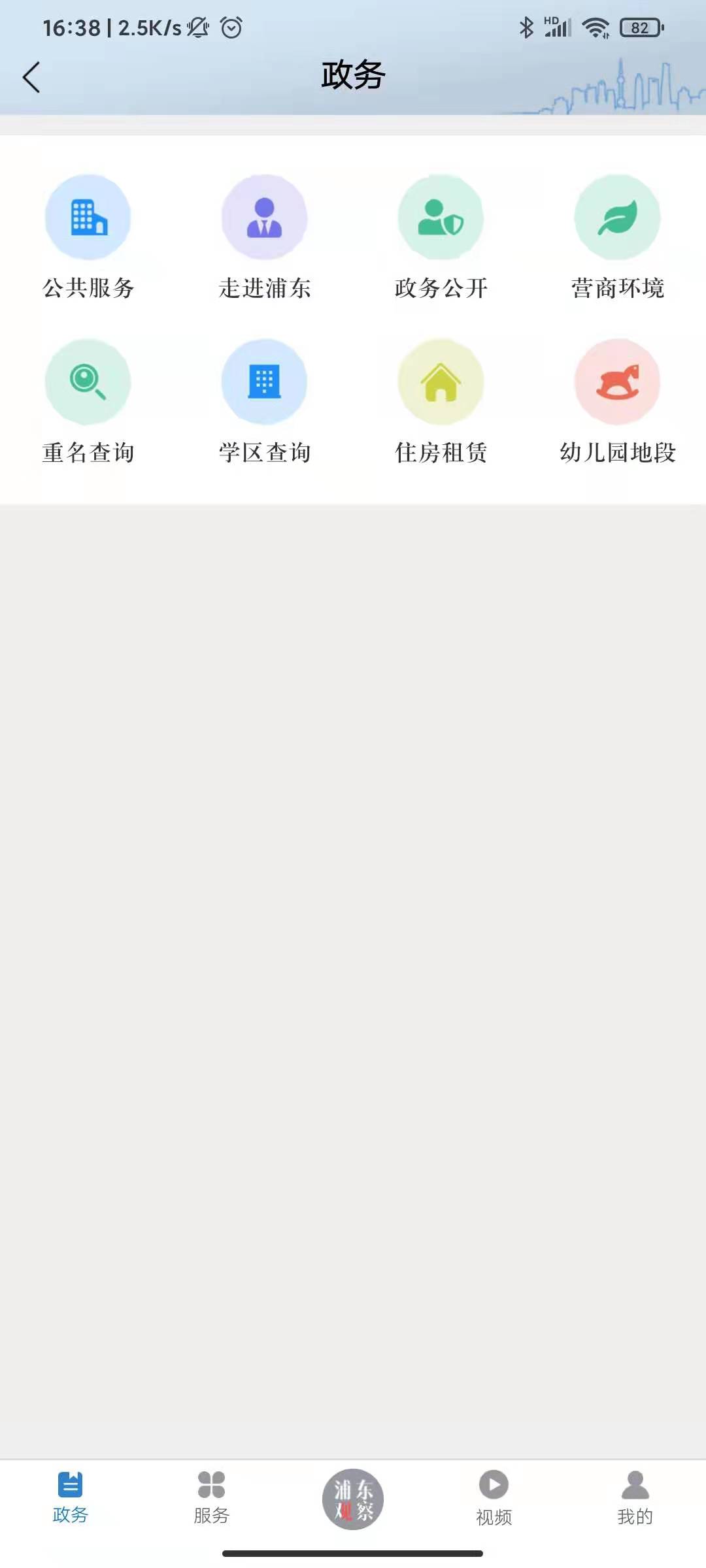Open 政务公开 (Government Affairs Disclosure)
706x1568 pixels.
(x=441, y=218)
